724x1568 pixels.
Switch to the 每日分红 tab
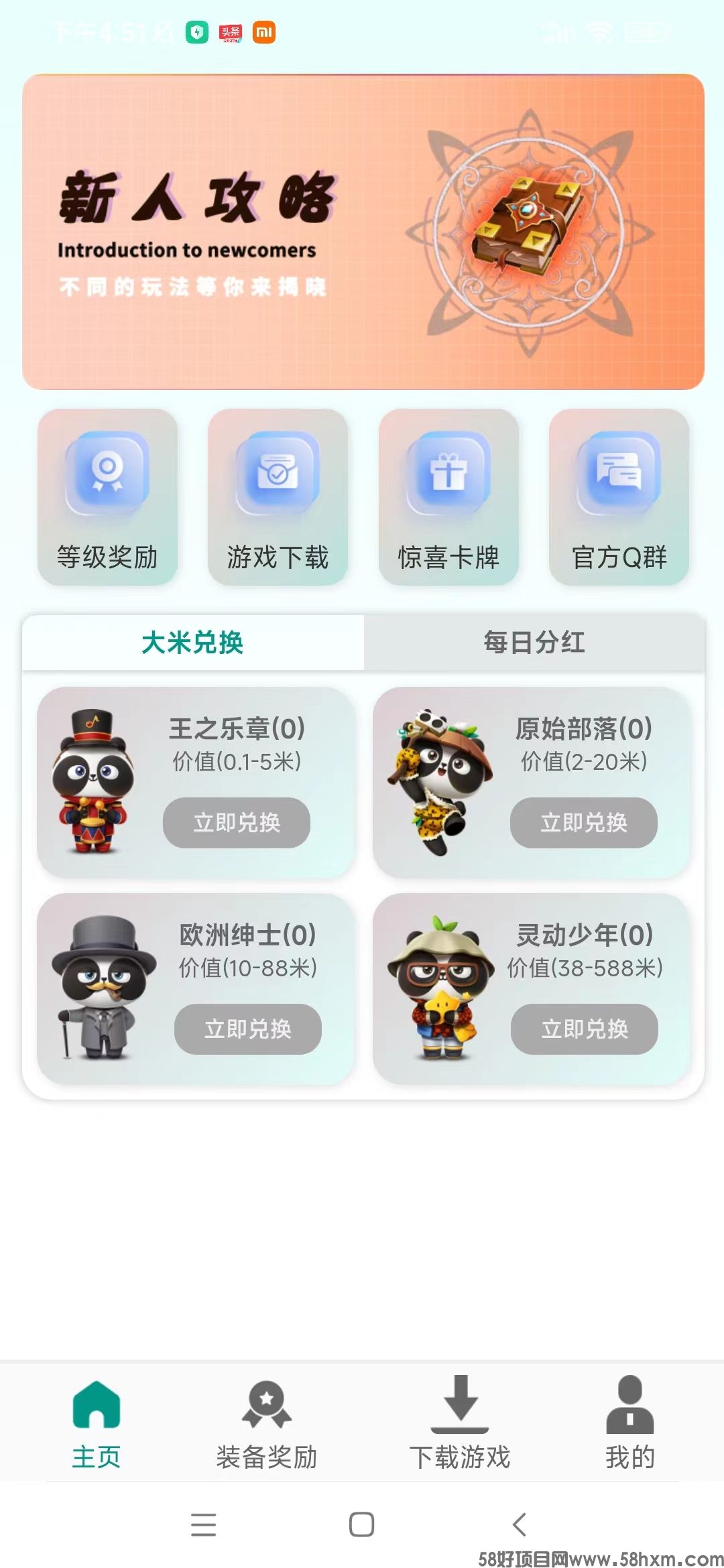click(534, 642)
